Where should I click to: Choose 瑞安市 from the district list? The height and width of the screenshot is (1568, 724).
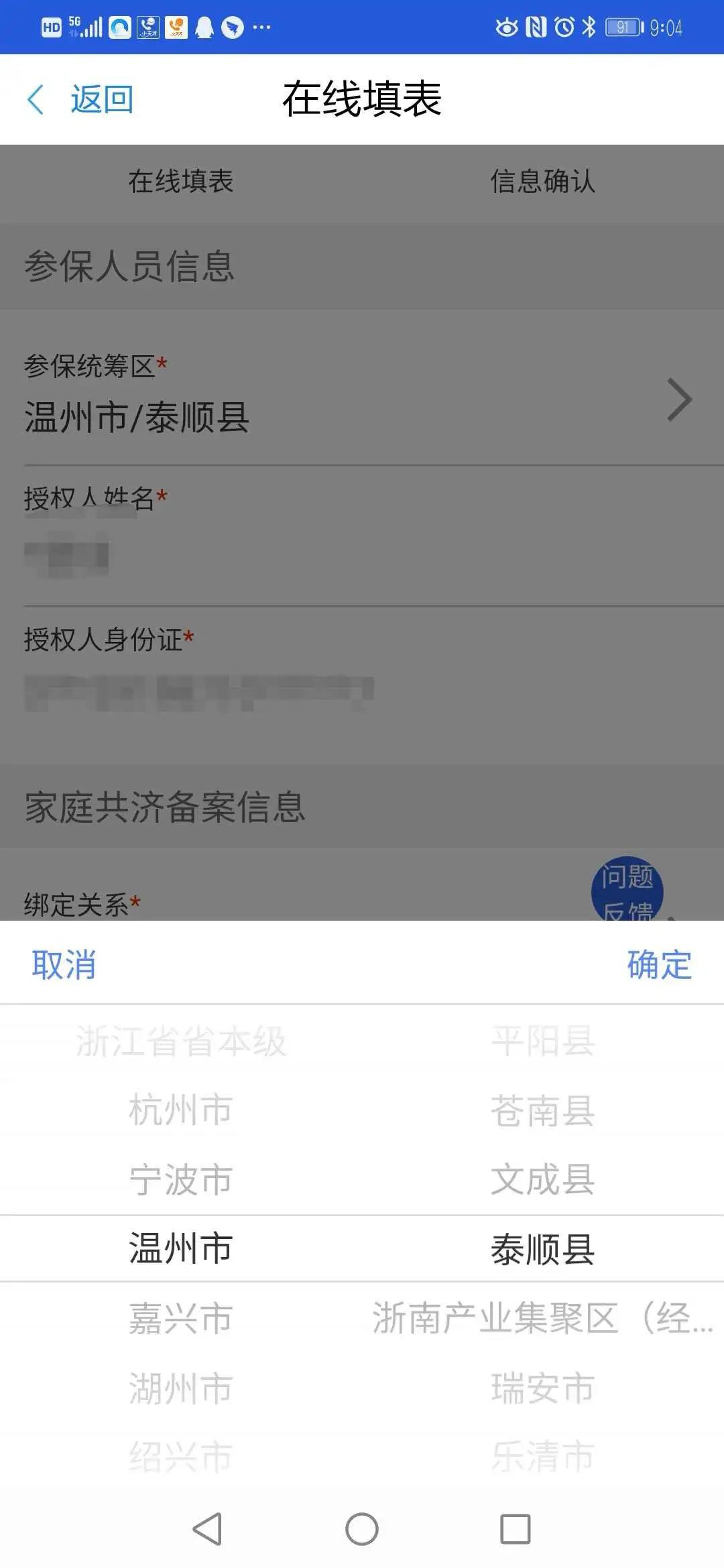[542, 1388]
